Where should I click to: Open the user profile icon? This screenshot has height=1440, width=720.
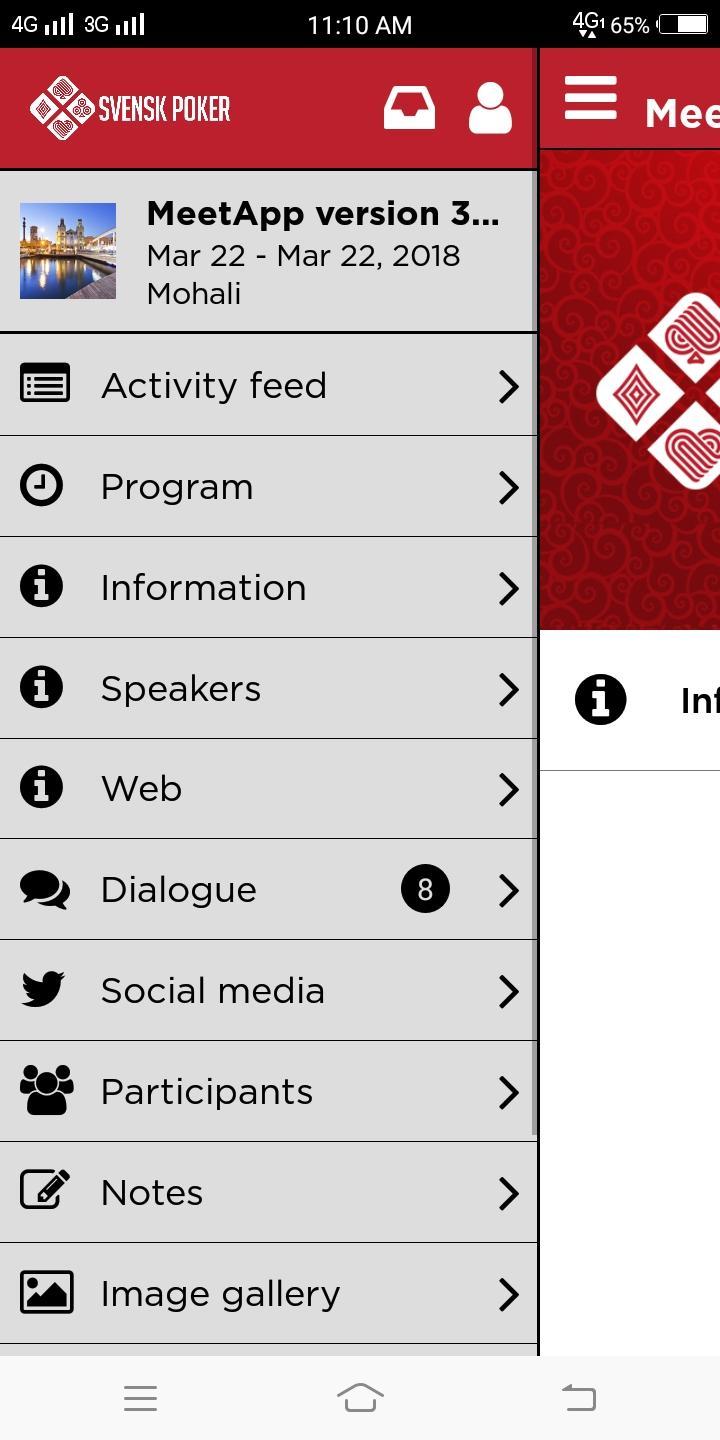(490, 108)
